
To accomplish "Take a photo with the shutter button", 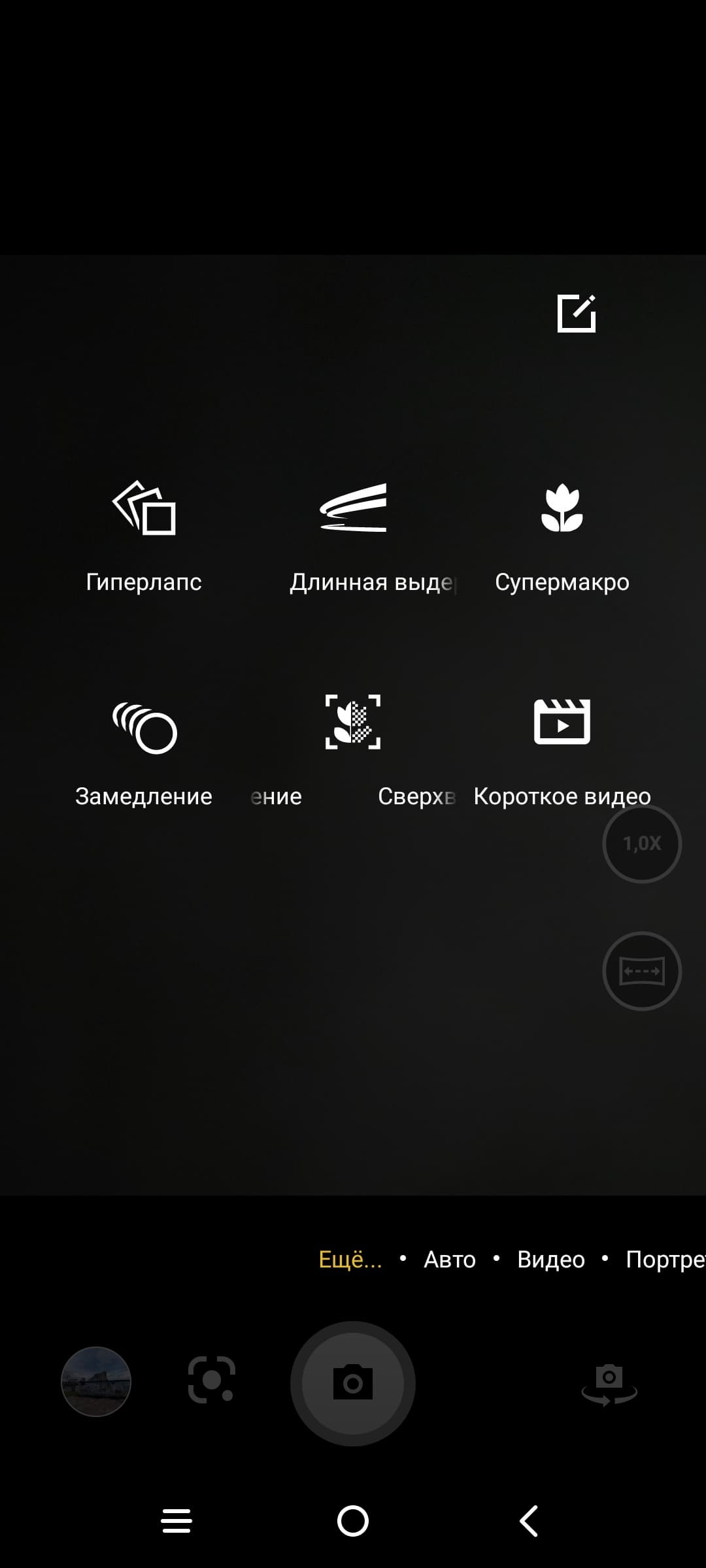I will 353,1383.
